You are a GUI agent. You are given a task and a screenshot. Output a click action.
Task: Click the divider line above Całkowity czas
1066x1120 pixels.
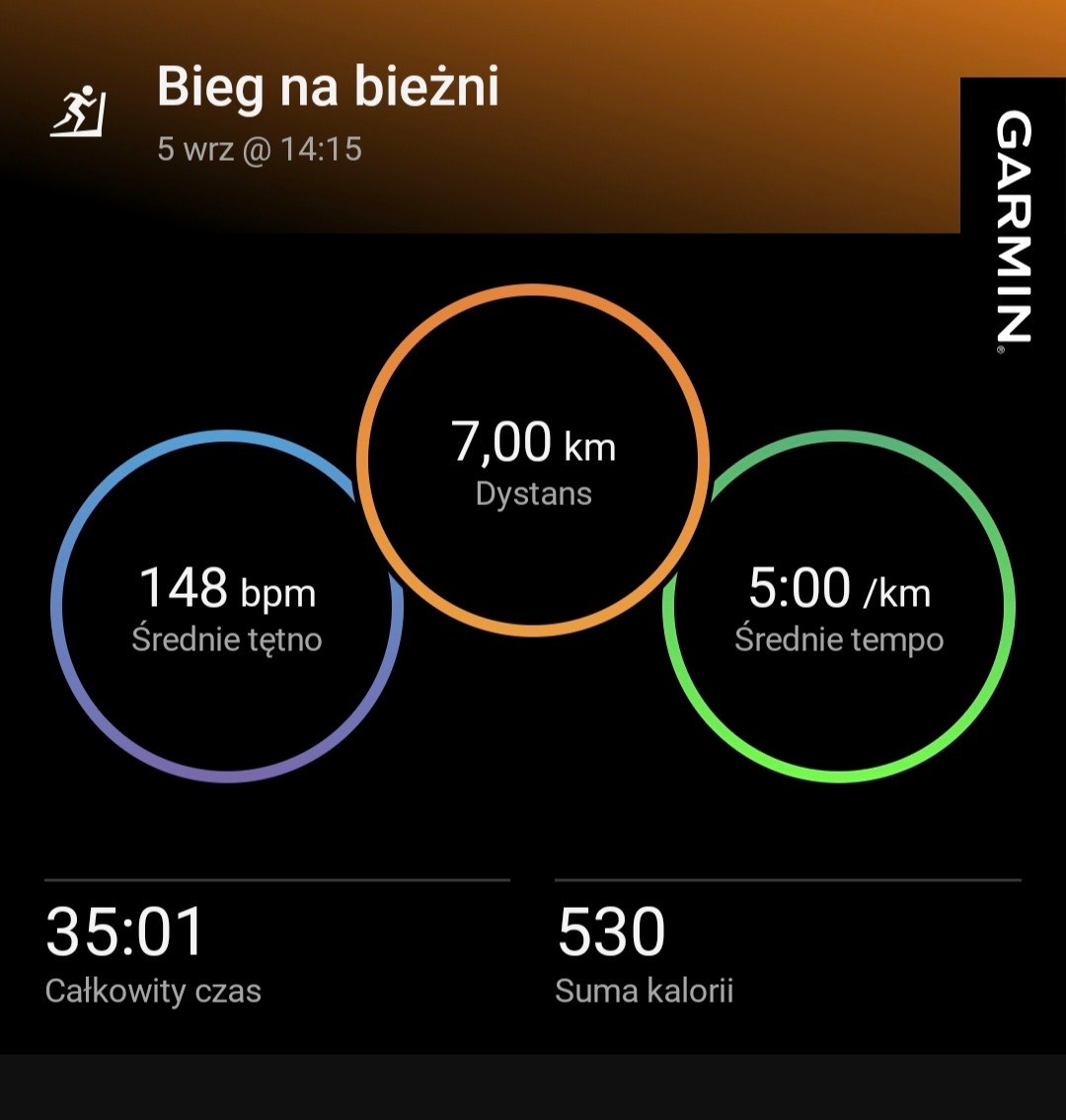276,876
